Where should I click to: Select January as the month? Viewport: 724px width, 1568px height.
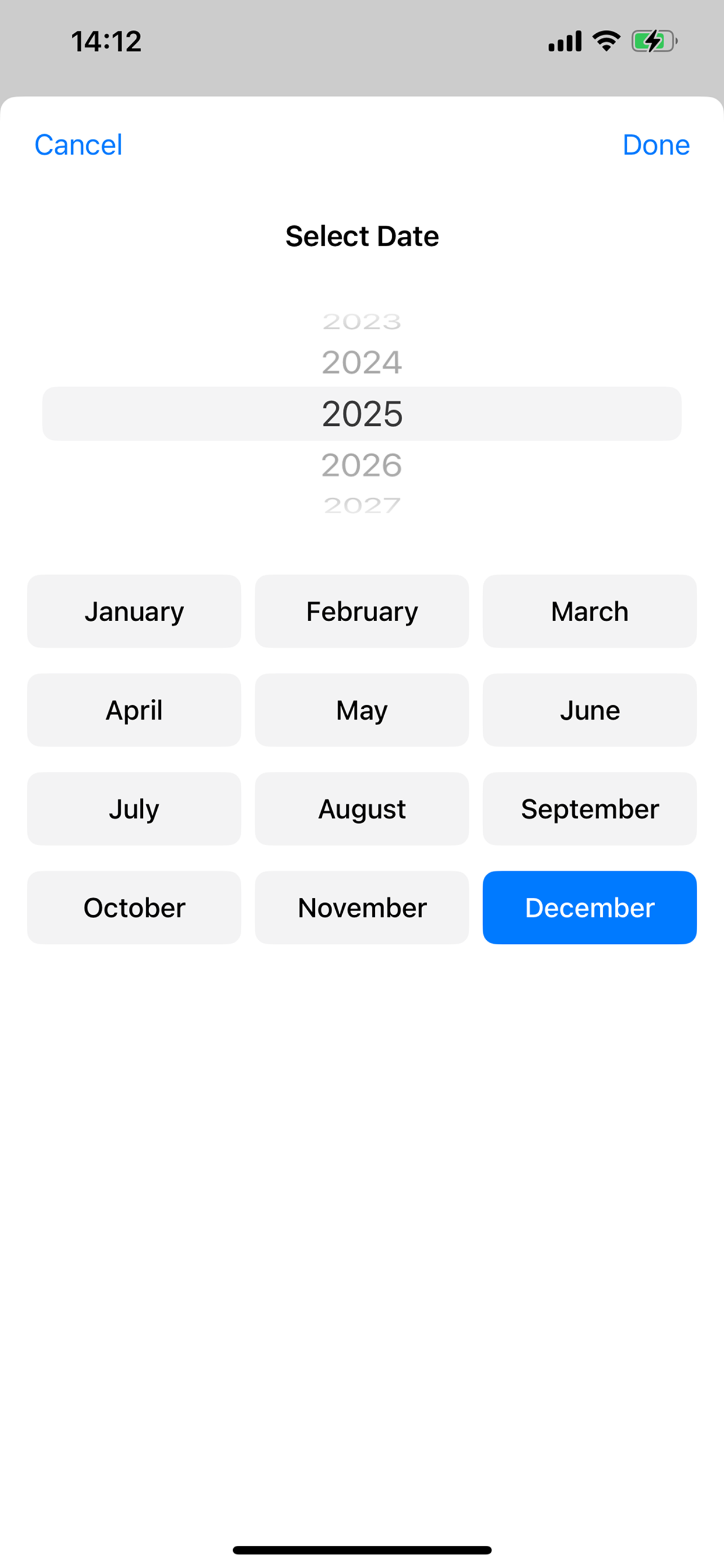(134, 611)
